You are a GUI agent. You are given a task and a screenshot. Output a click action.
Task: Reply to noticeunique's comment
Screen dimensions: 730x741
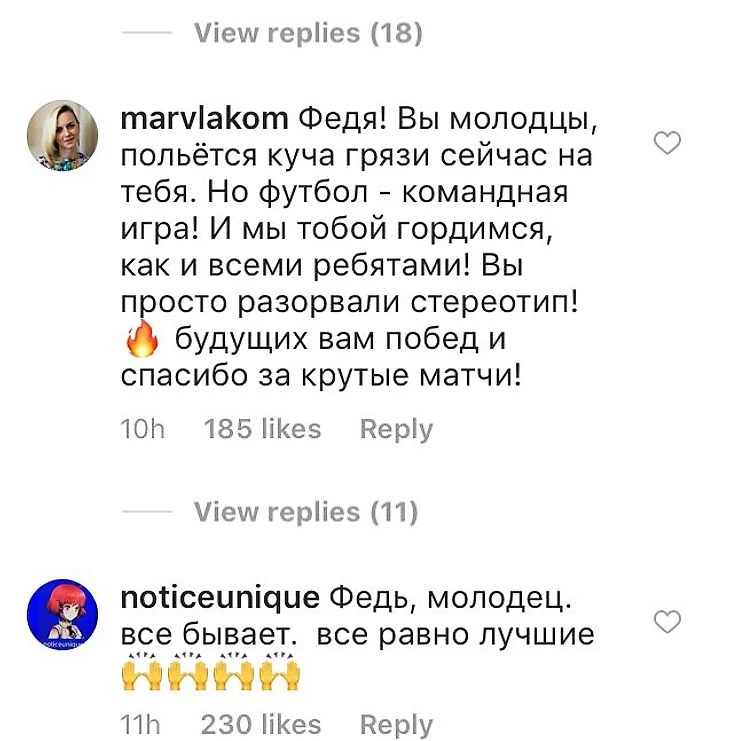pyautogui.click(x=396, y=724)
